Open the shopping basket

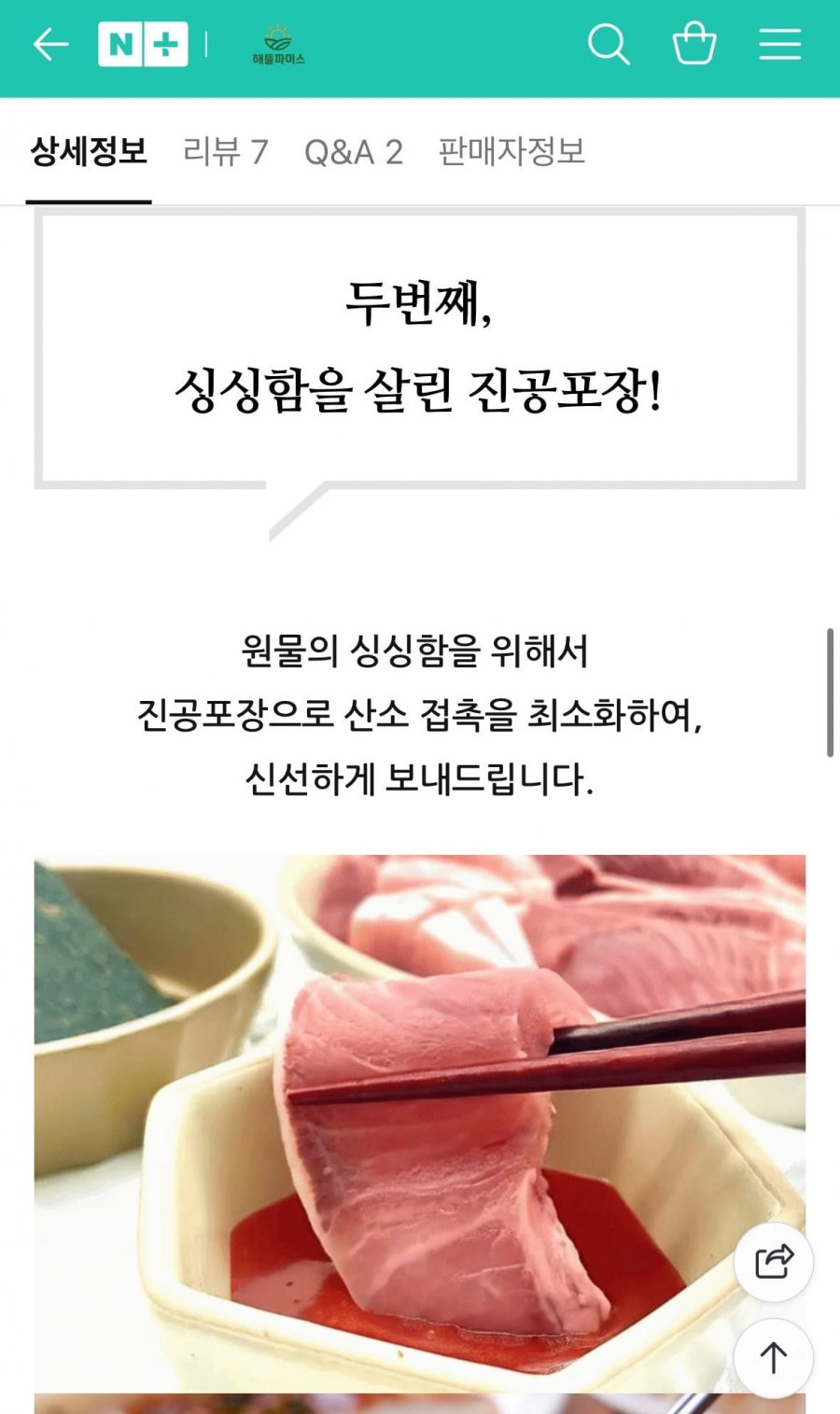tap(694, 44)
